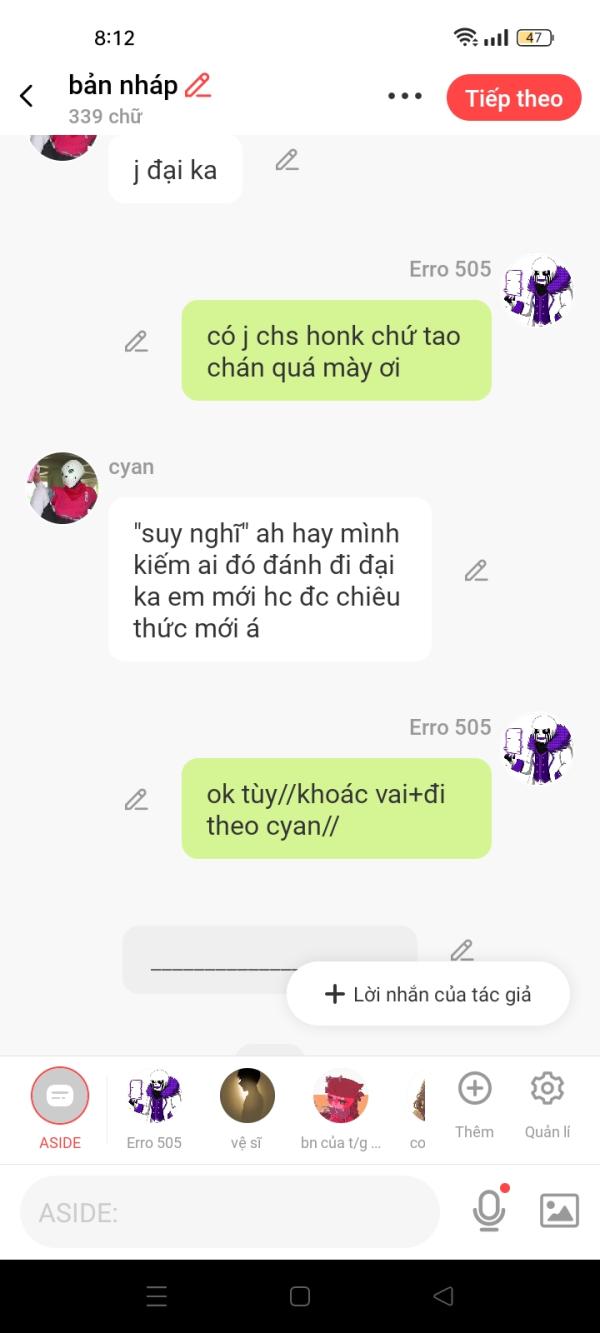Open Quản lí character settings

tap(547, 1104)
